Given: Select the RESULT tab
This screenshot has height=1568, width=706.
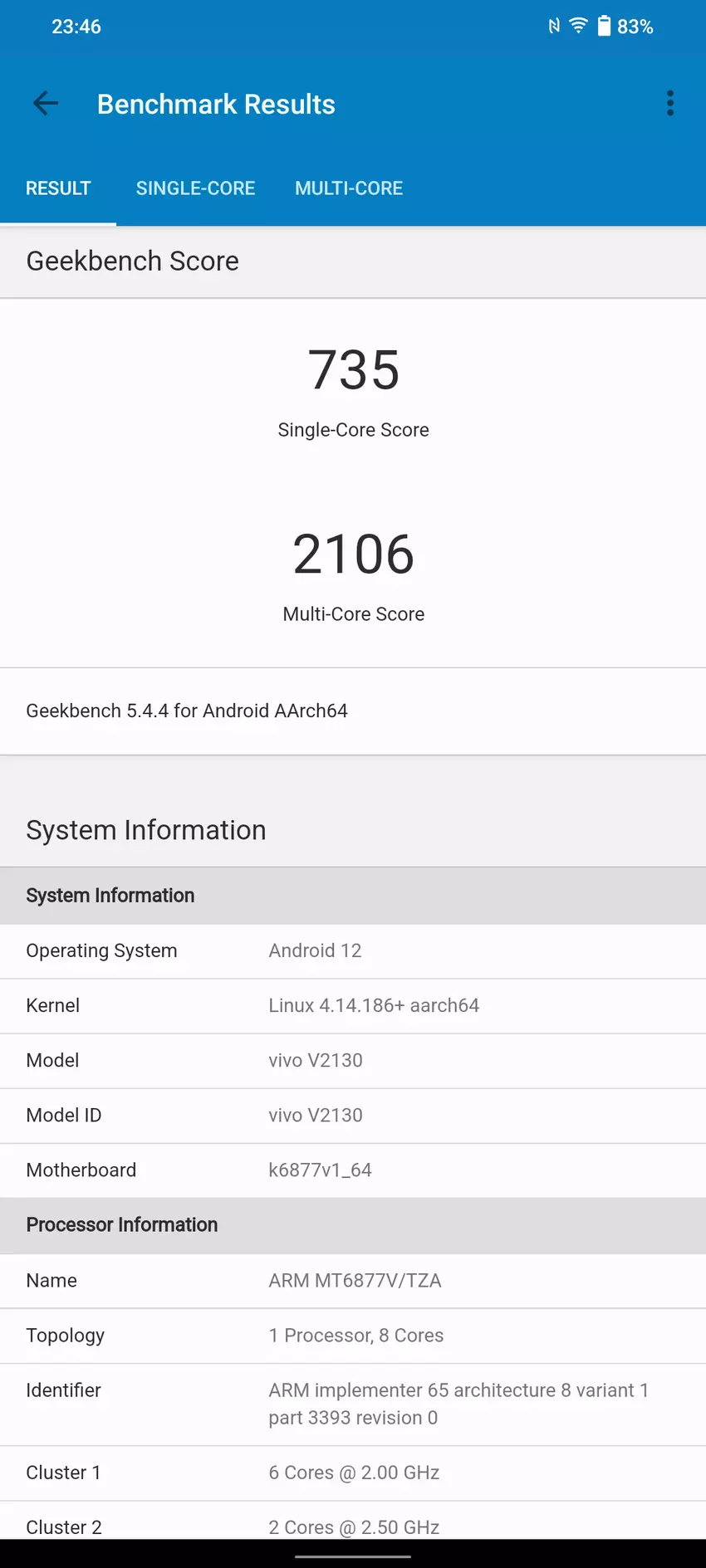Looking at the screenshot, I should [58, 188].
